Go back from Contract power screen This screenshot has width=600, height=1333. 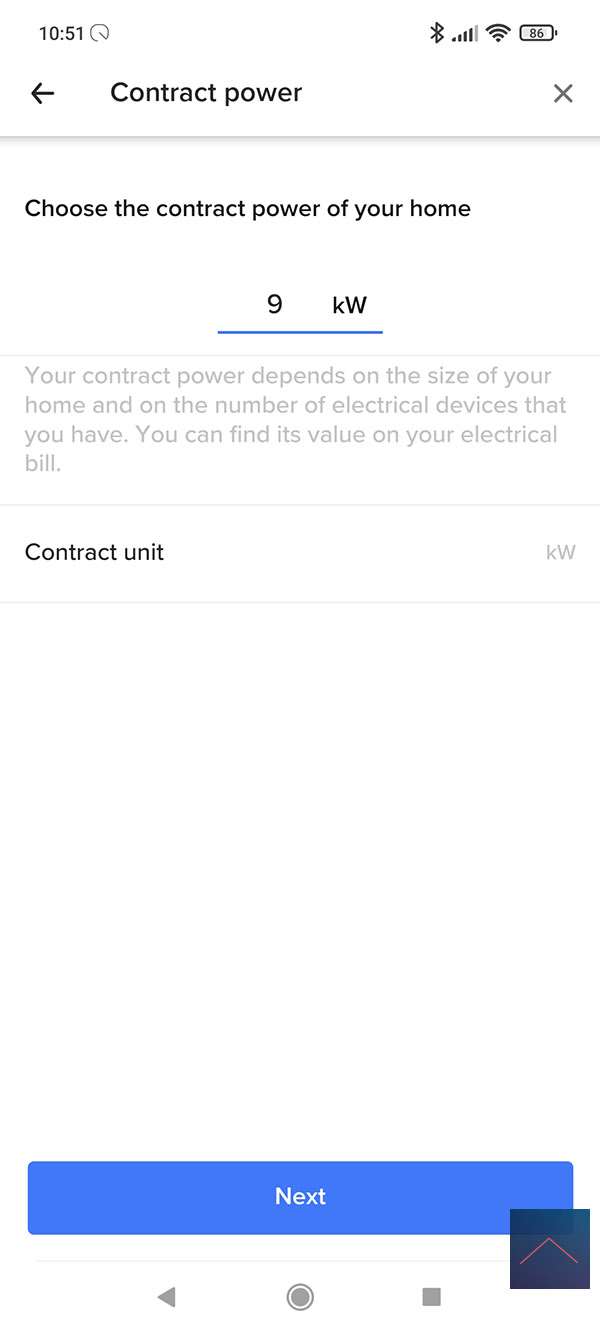42,93
